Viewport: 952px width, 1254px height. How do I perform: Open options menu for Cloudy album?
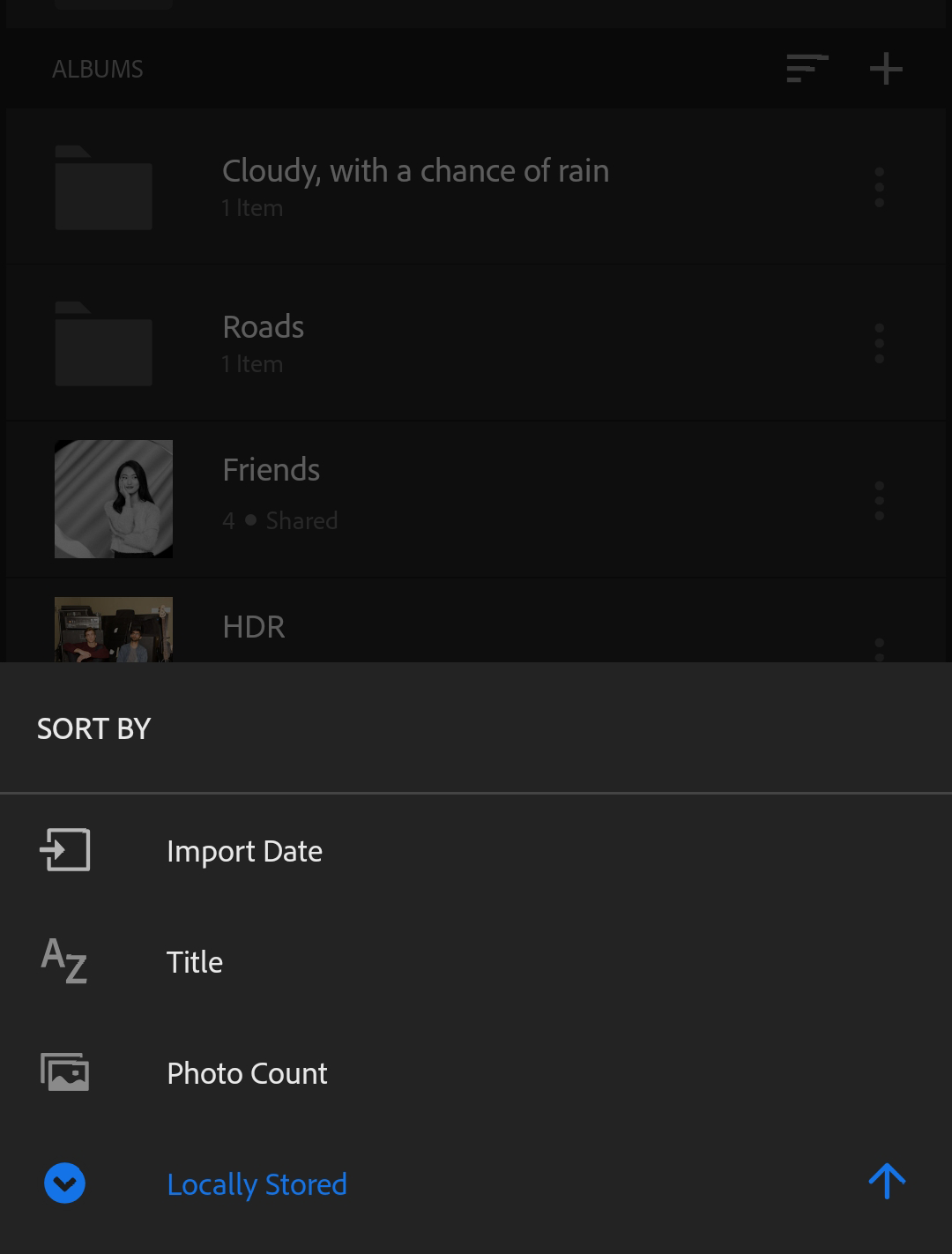click(x=879, y=186)
